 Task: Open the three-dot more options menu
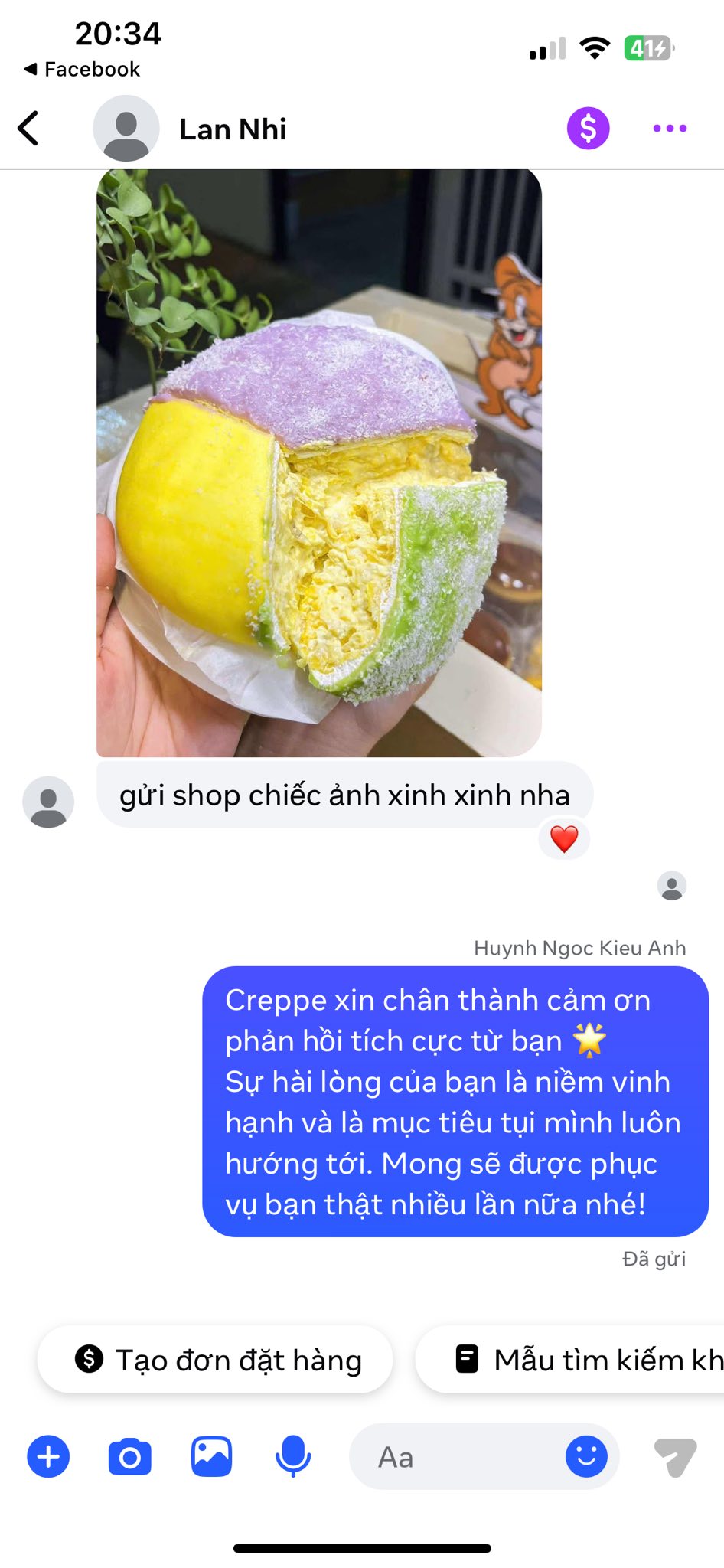670,128
